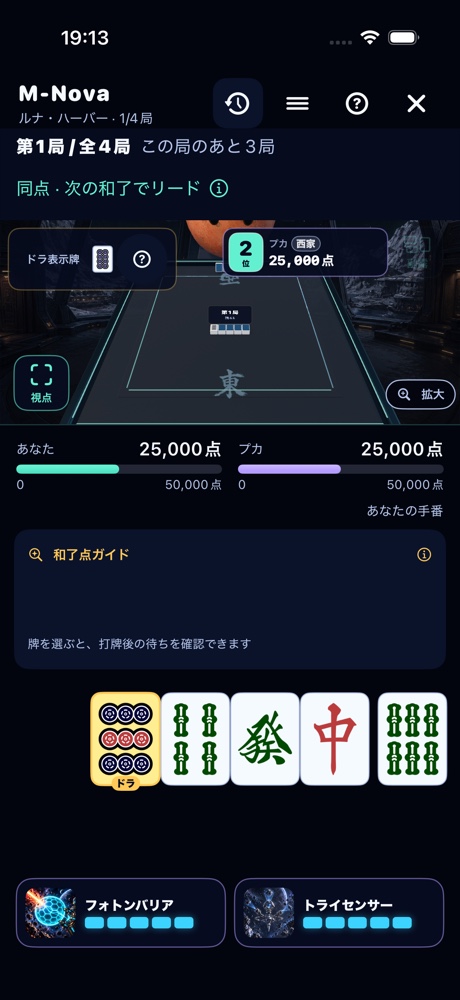Select the four-bamboo tile

pos(195,739)
